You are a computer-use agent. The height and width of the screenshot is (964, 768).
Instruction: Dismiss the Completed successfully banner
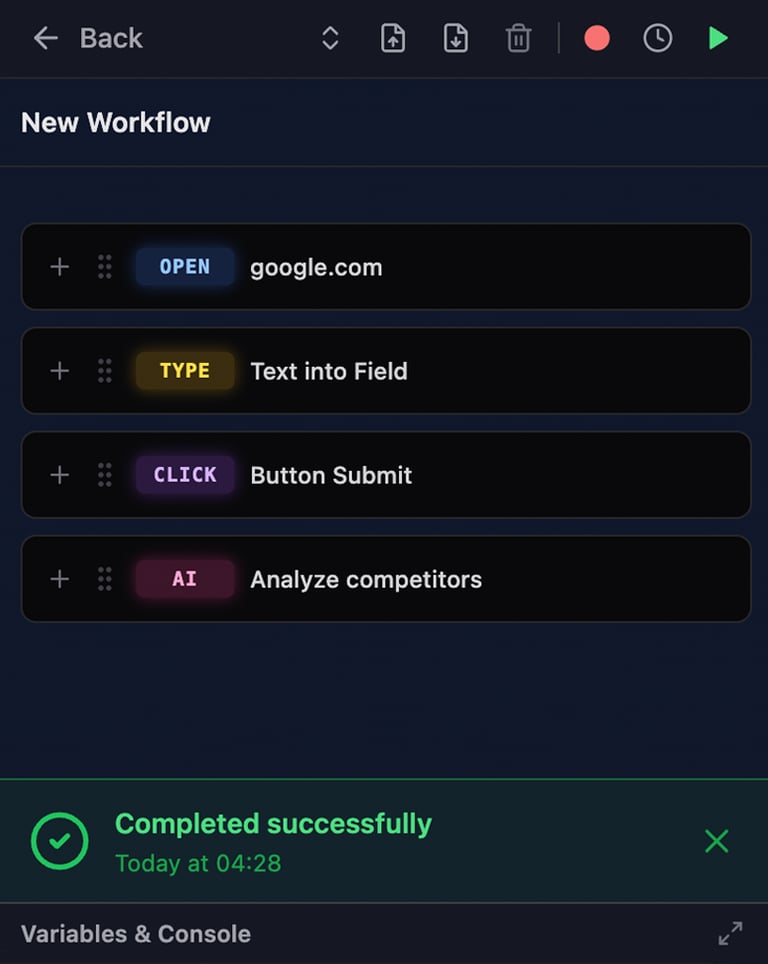pos(716,841)
